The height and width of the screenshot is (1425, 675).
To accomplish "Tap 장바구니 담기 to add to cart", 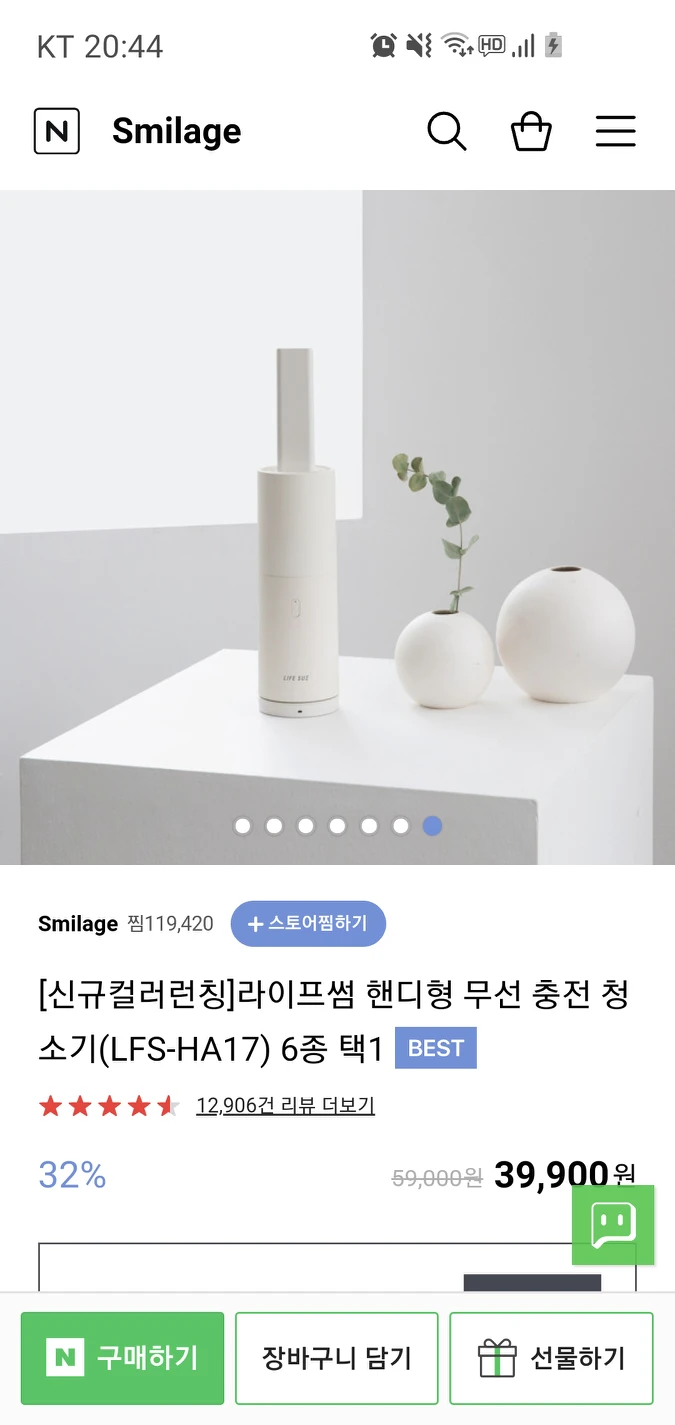I will click(x=336, y=1358).
